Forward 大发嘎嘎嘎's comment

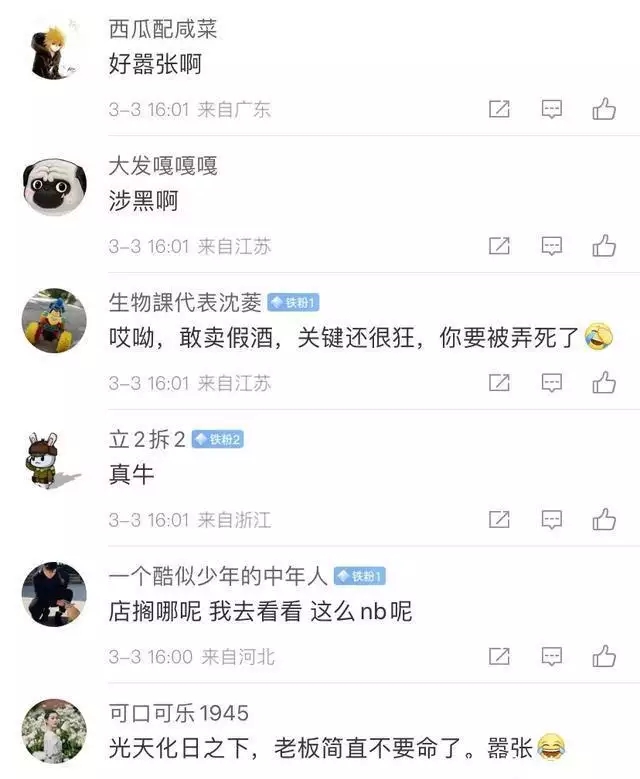tap(499, 246)
